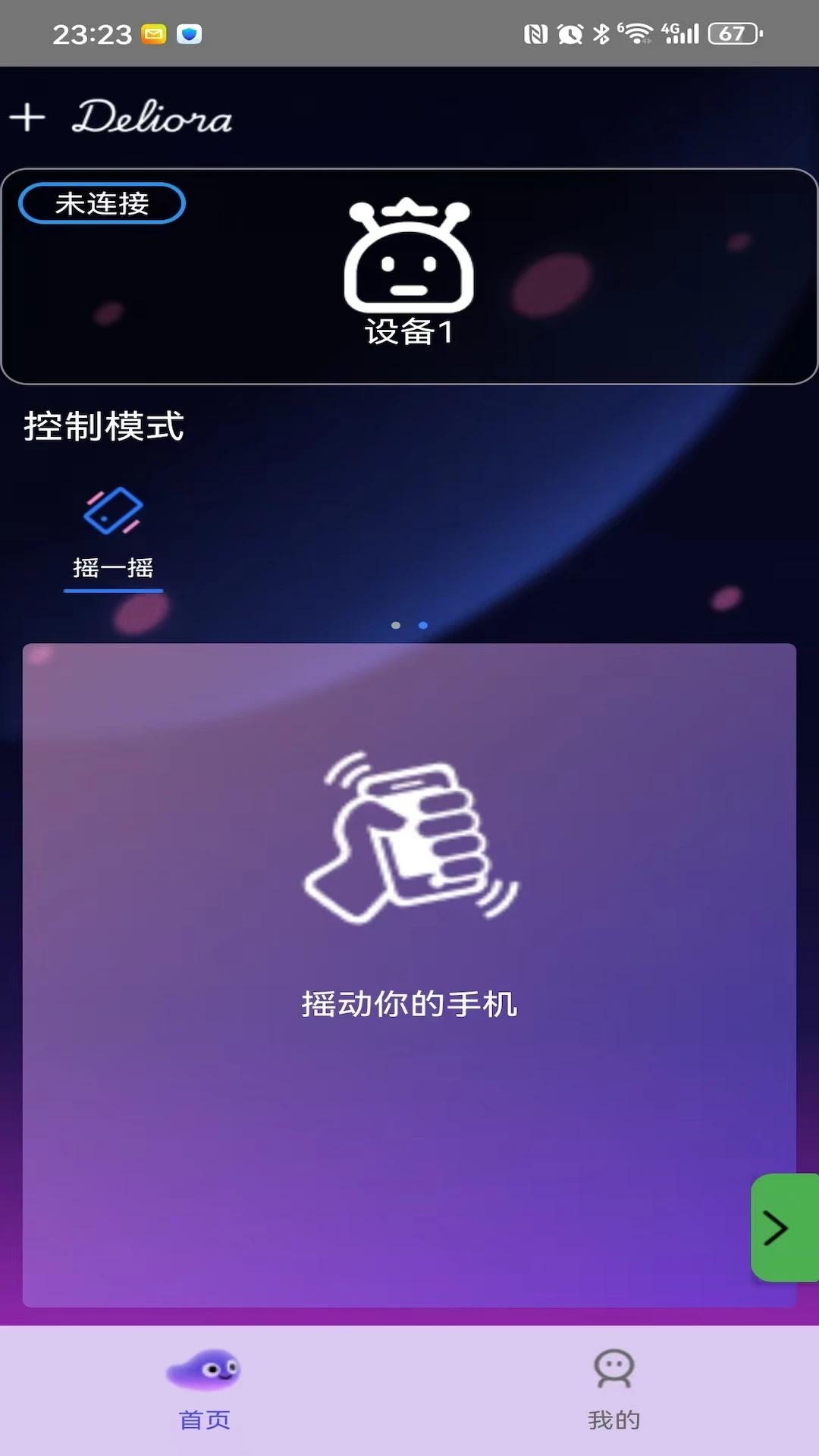The height and width of the screenshot is (1456, 819).
Task: Tap the plus icon to add a device
Action: click(x=27, y=118)
